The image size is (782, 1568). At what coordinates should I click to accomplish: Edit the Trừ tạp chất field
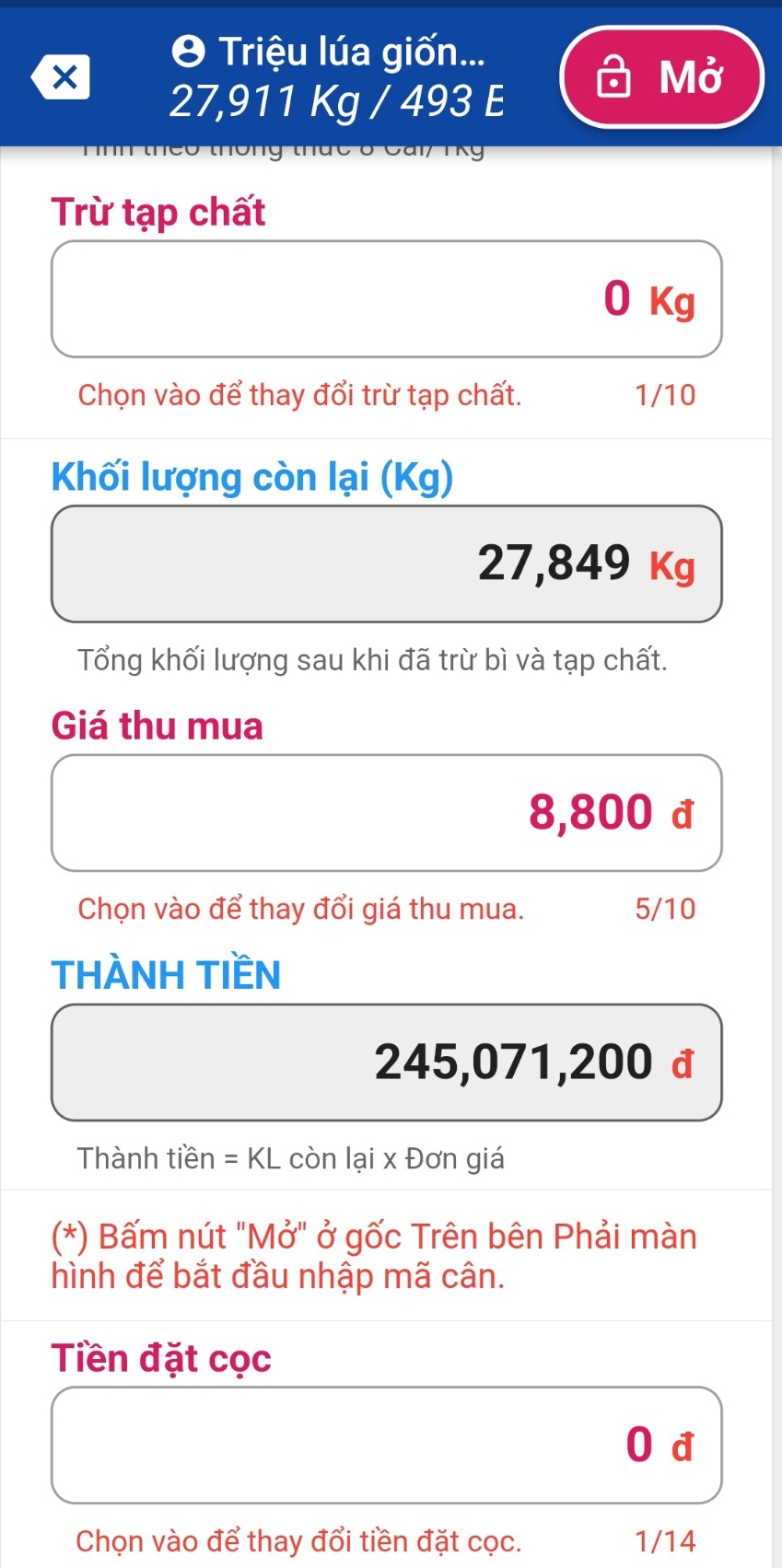(386, 299)
